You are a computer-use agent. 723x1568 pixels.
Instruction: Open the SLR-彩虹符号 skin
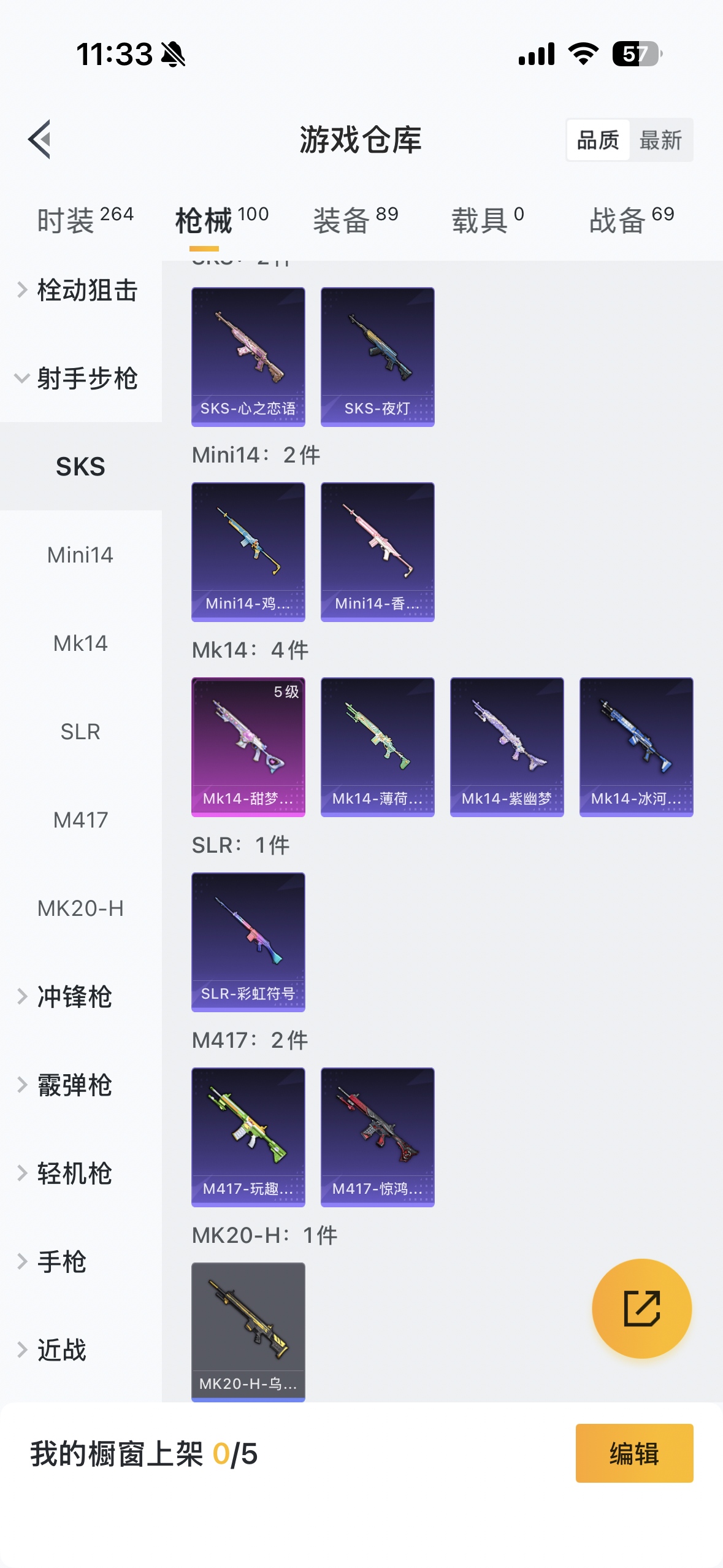(248, 942)
